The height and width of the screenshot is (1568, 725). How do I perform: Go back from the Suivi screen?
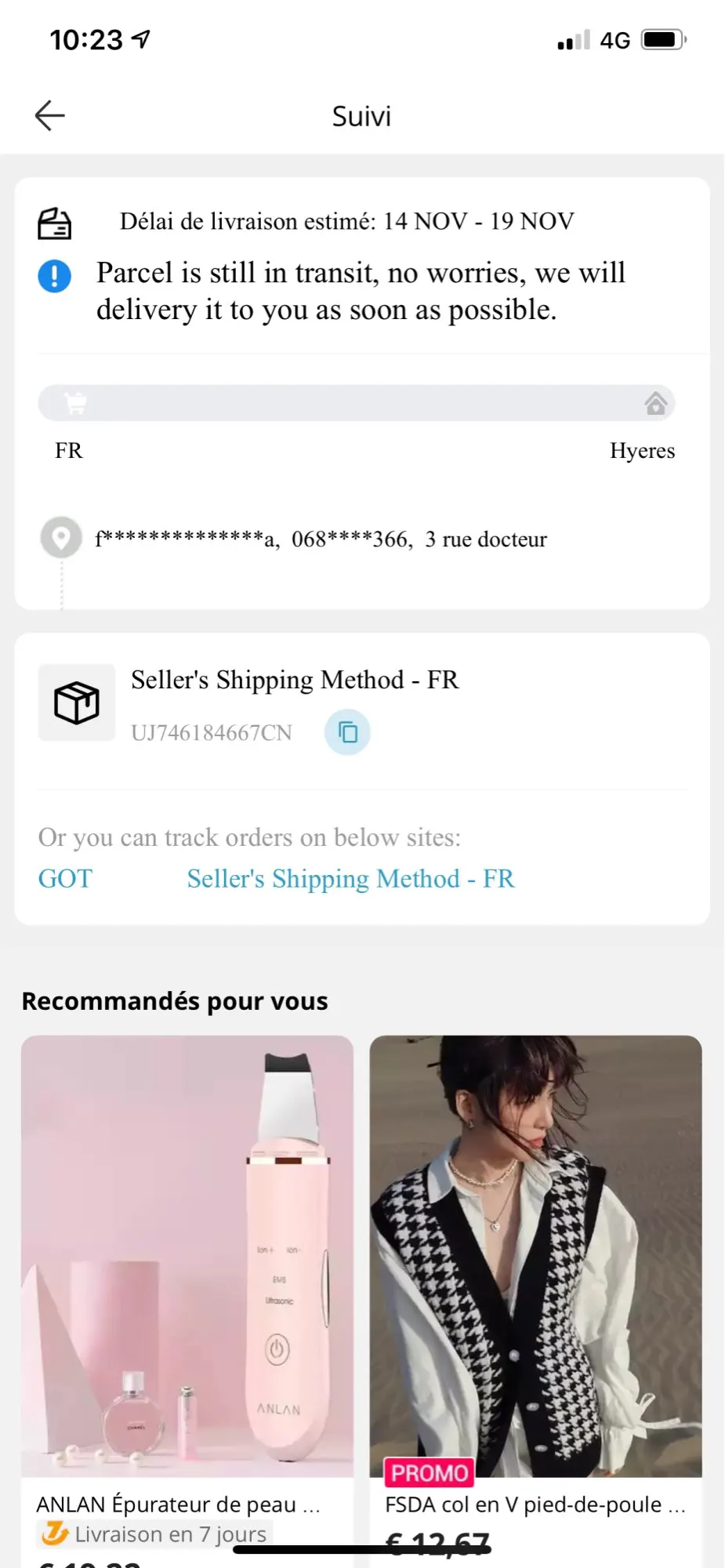[x=50, y=116]
